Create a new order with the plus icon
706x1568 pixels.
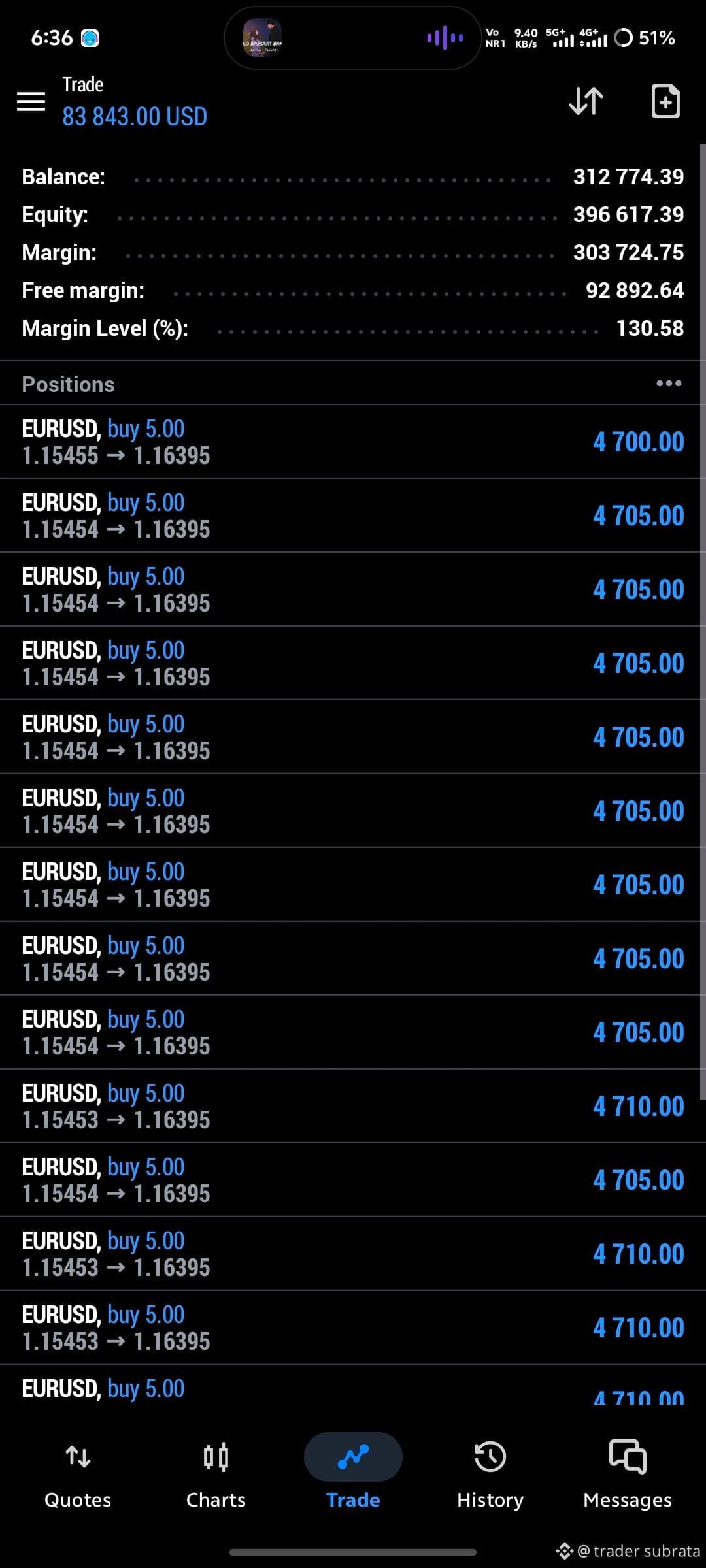pyautogui.click(x=665, y=101)
